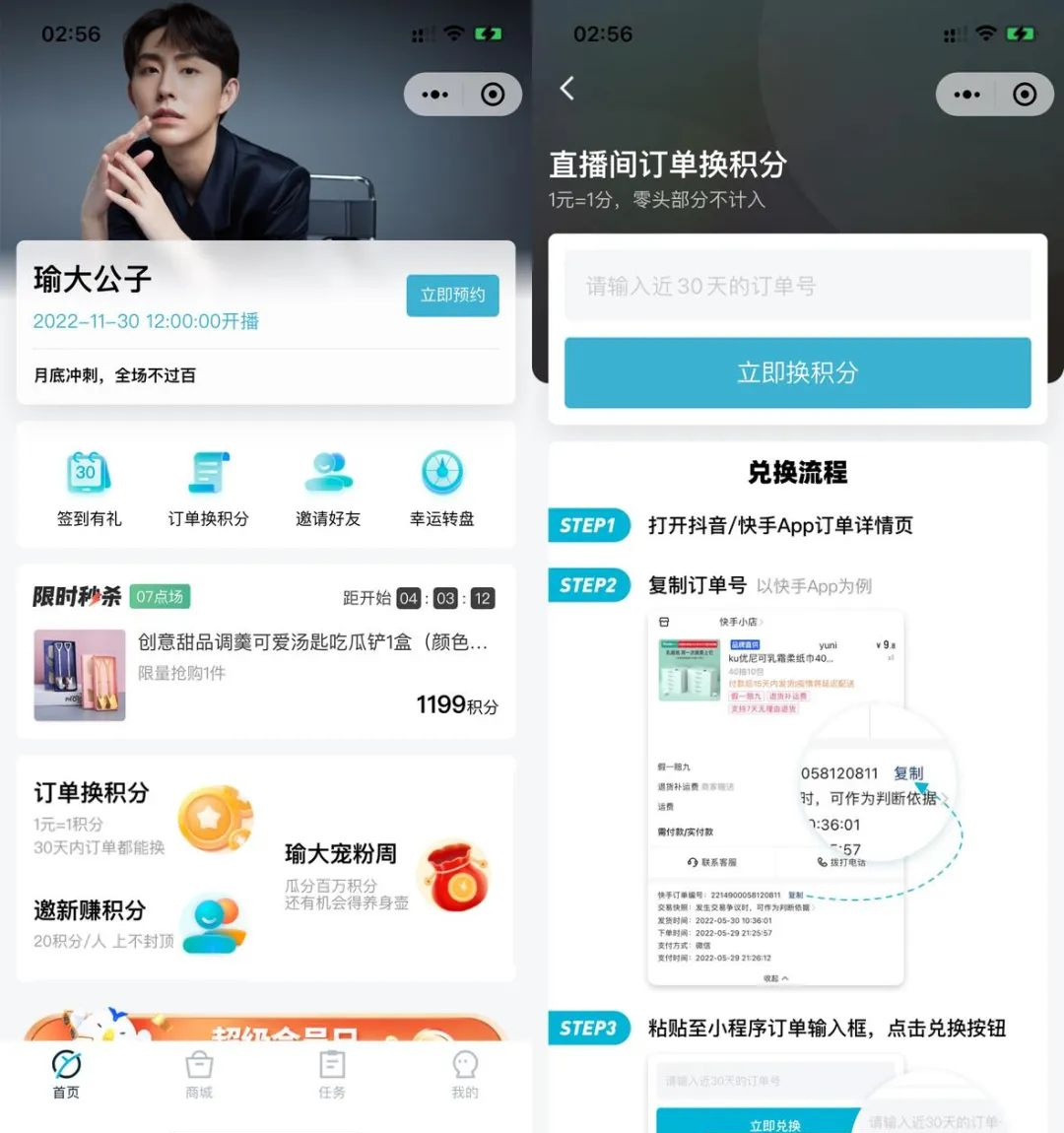
Task: Select the 首页 tab
Action: [66, 1075]
